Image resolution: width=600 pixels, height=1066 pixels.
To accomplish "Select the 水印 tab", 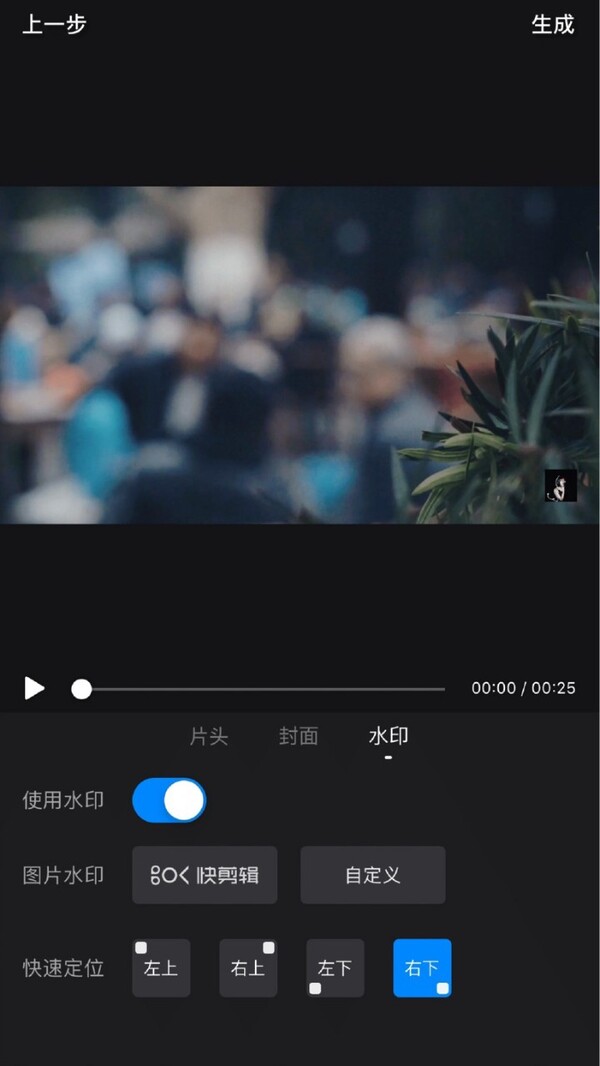I will [x=388, y=737].
